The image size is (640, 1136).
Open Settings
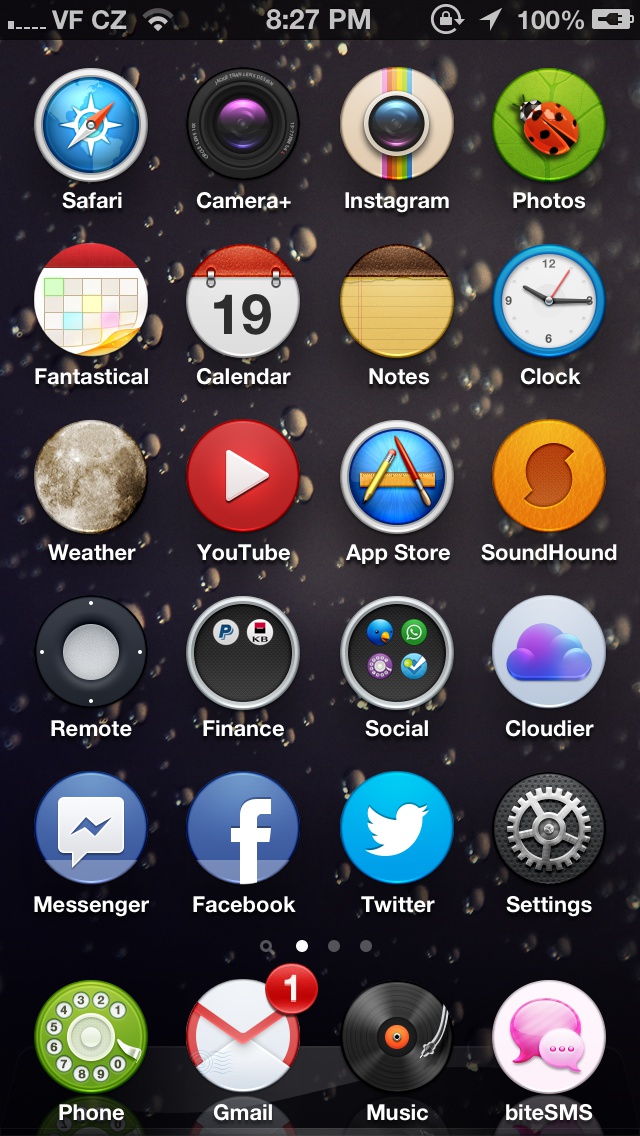[x=549, y=829]
